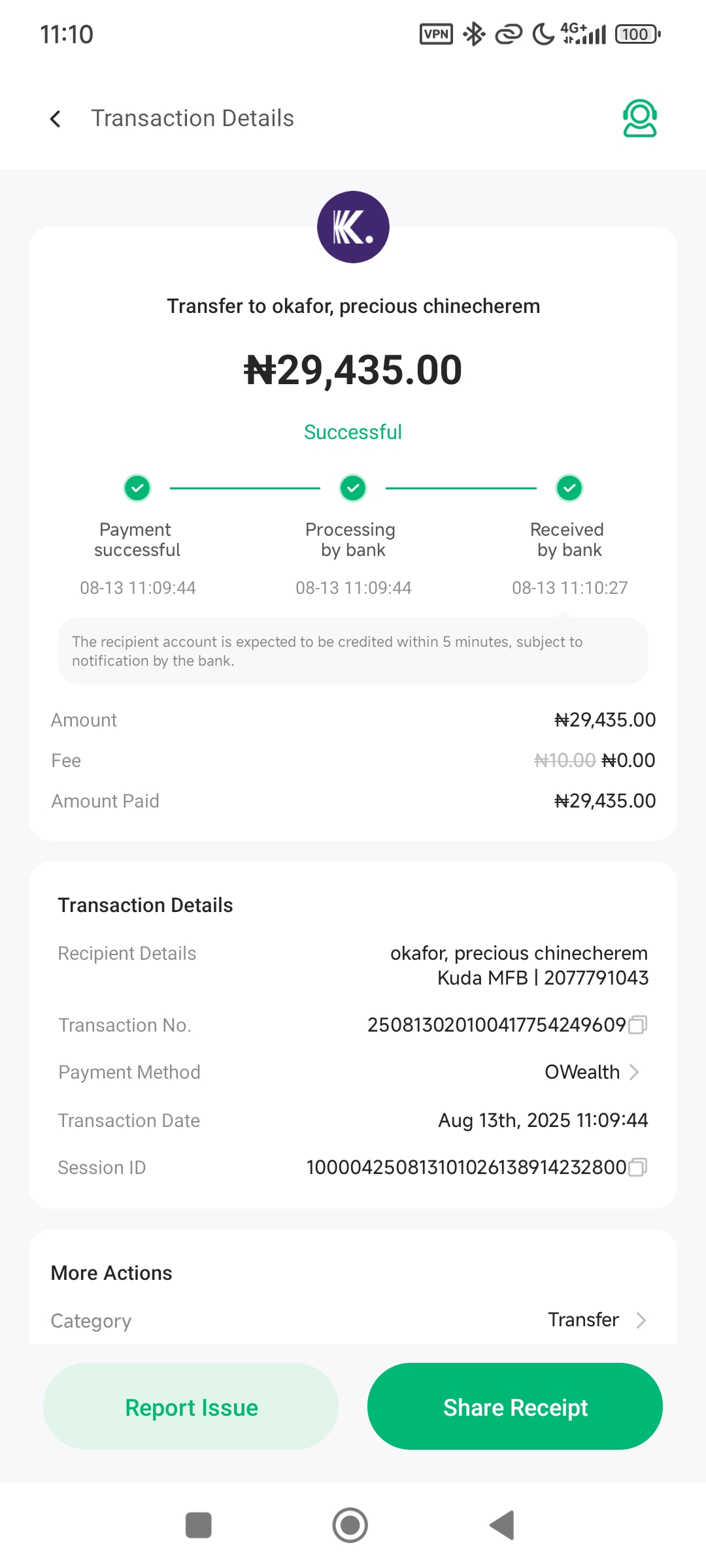The image size is (706, 1568).
Task: Share Receipt of this transfer
Action: 515,1407
